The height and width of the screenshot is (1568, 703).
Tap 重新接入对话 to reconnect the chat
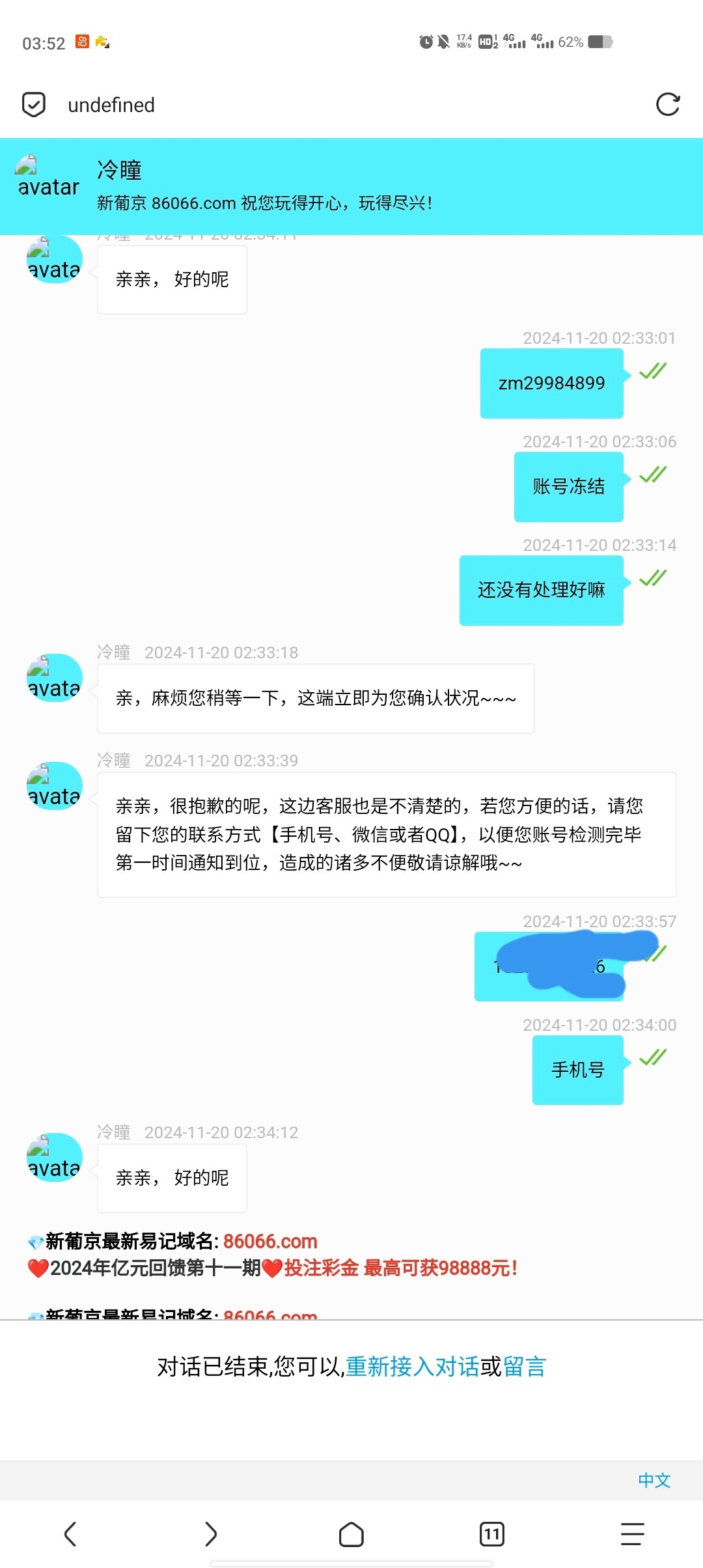click(x=412, y=1366)
